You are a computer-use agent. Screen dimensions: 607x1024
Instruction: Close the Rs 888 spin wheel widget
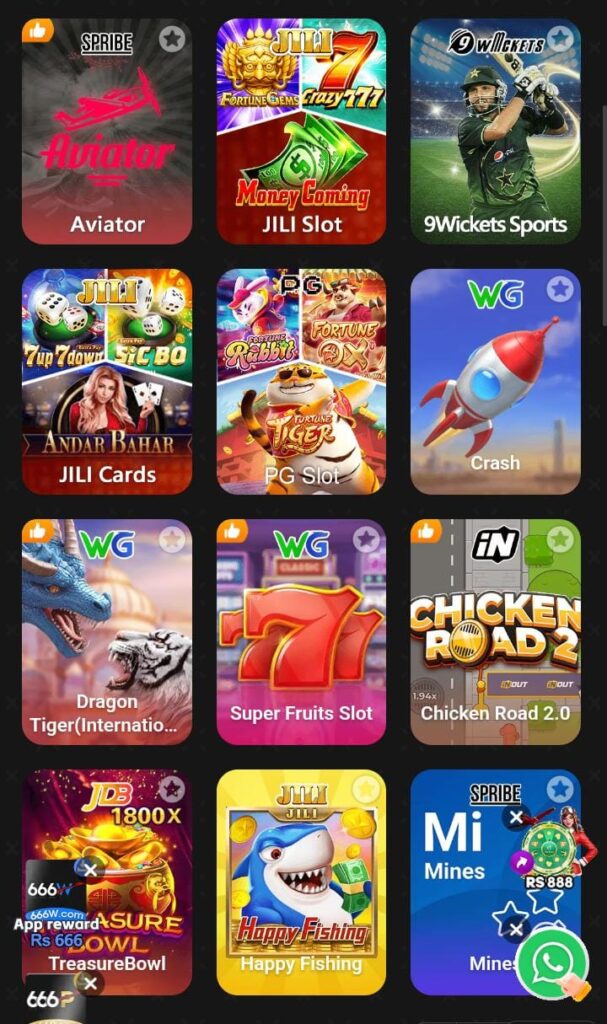[515, 817]
